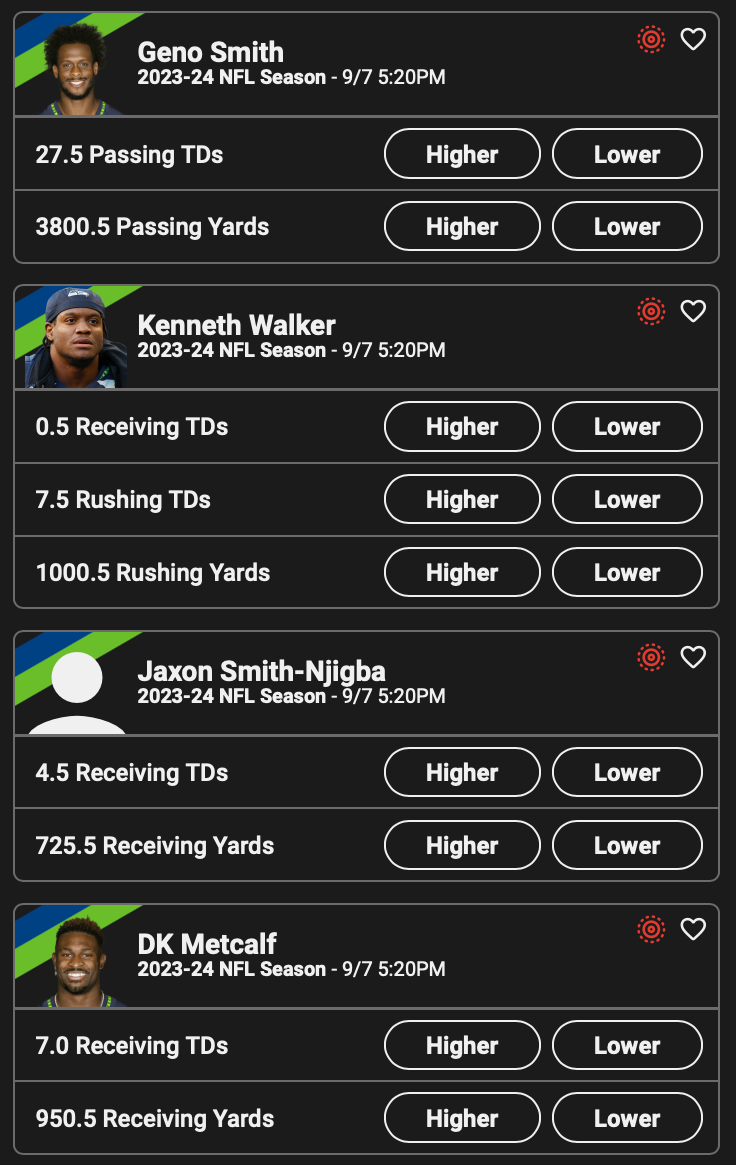This screenshot has height=1165, width=736.
Task: Favorite Geno Smith with the heart icon
Action: (x=693, y=39)
